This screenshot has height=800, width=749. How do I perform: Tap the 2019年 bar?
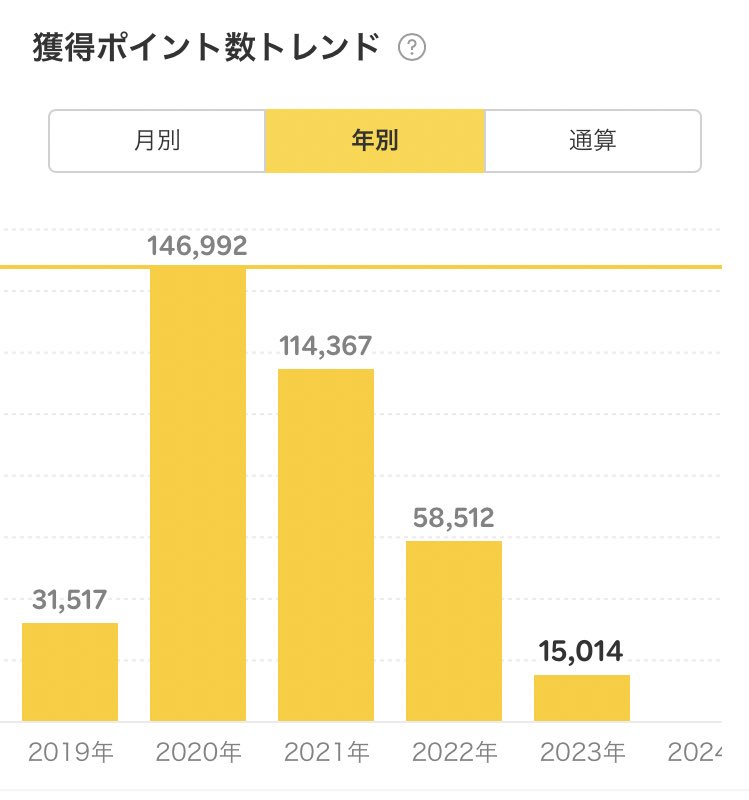point(70,672)
